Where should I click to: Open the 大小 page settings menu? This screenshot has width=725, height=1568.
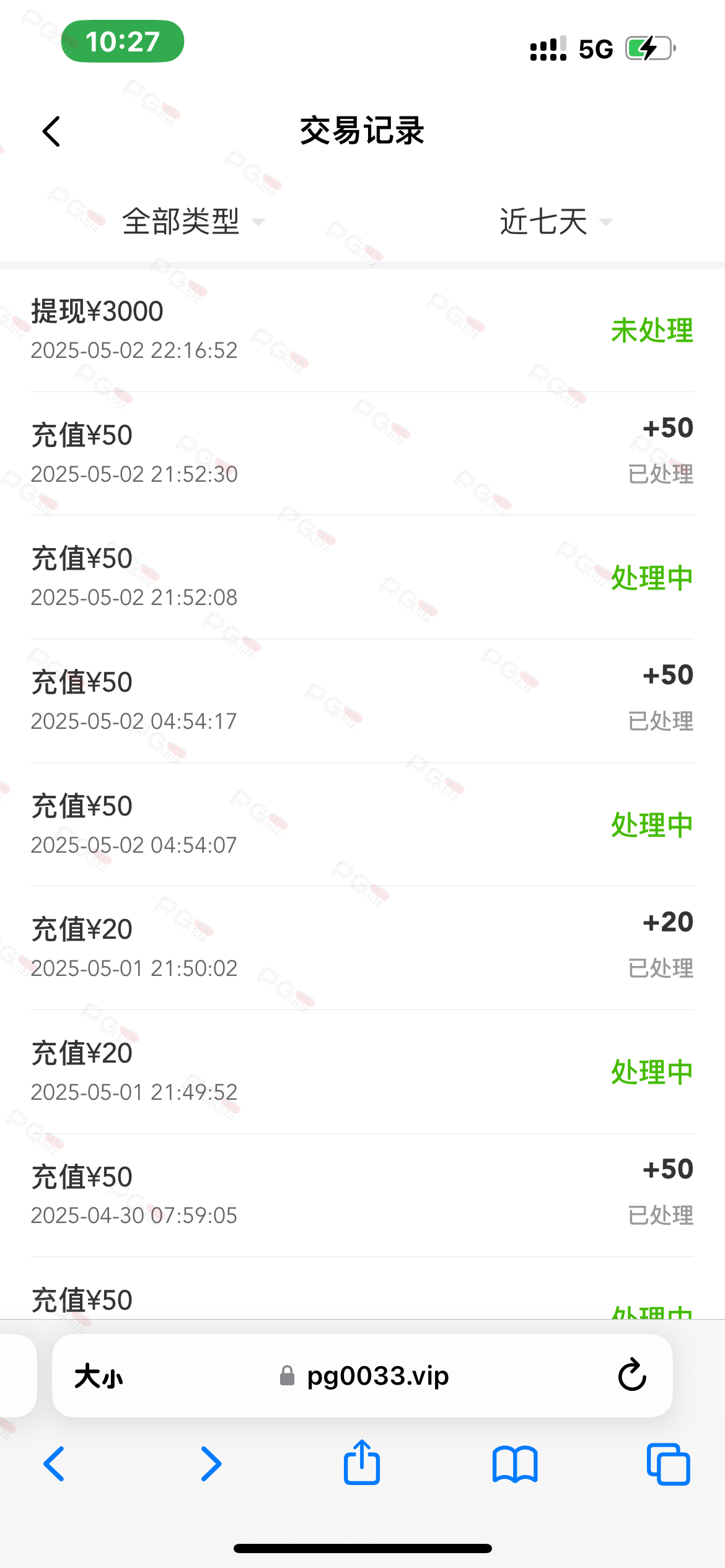tap(99, 1377)
